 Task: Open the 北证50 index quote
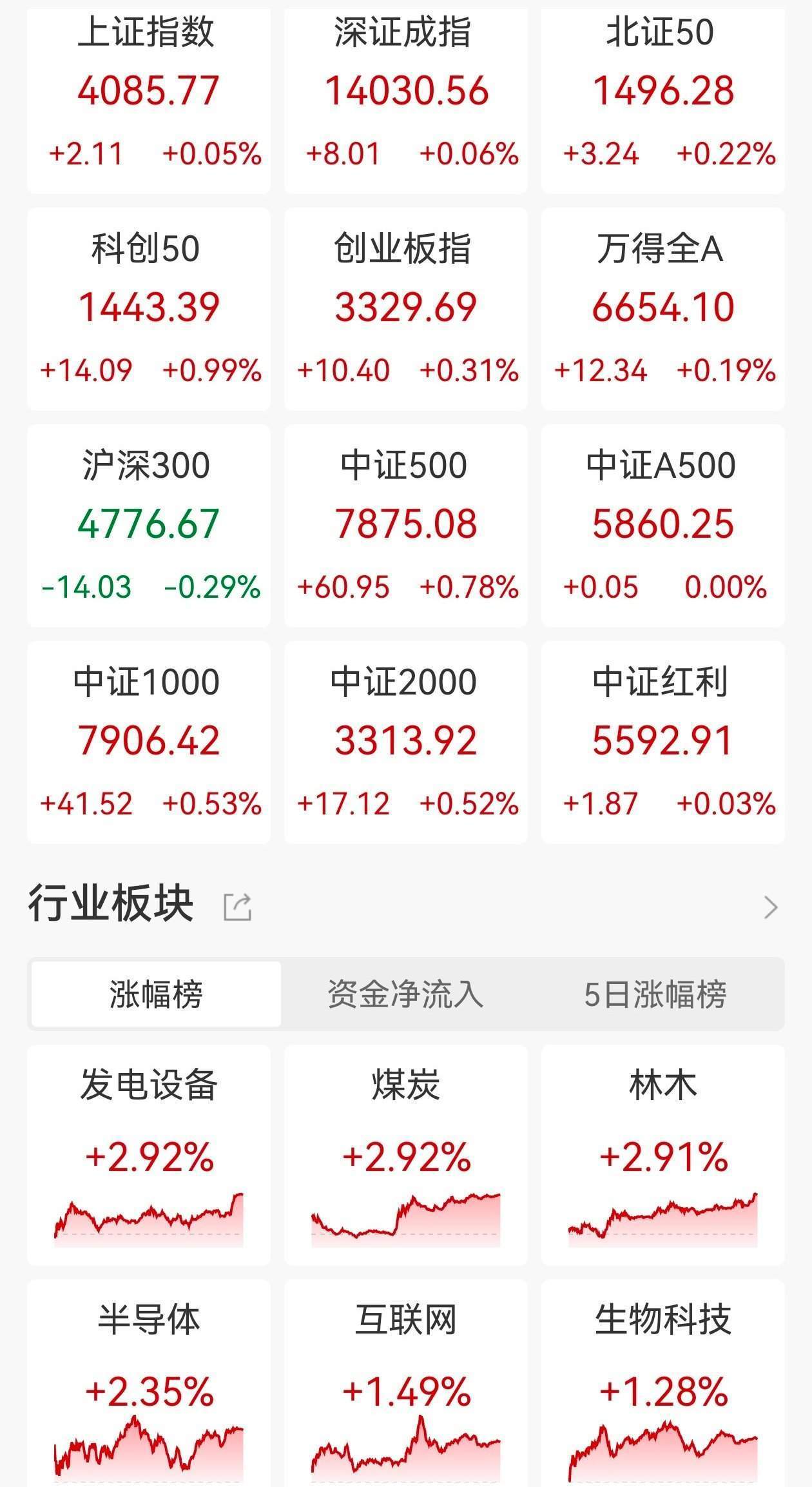coord(663,97)
